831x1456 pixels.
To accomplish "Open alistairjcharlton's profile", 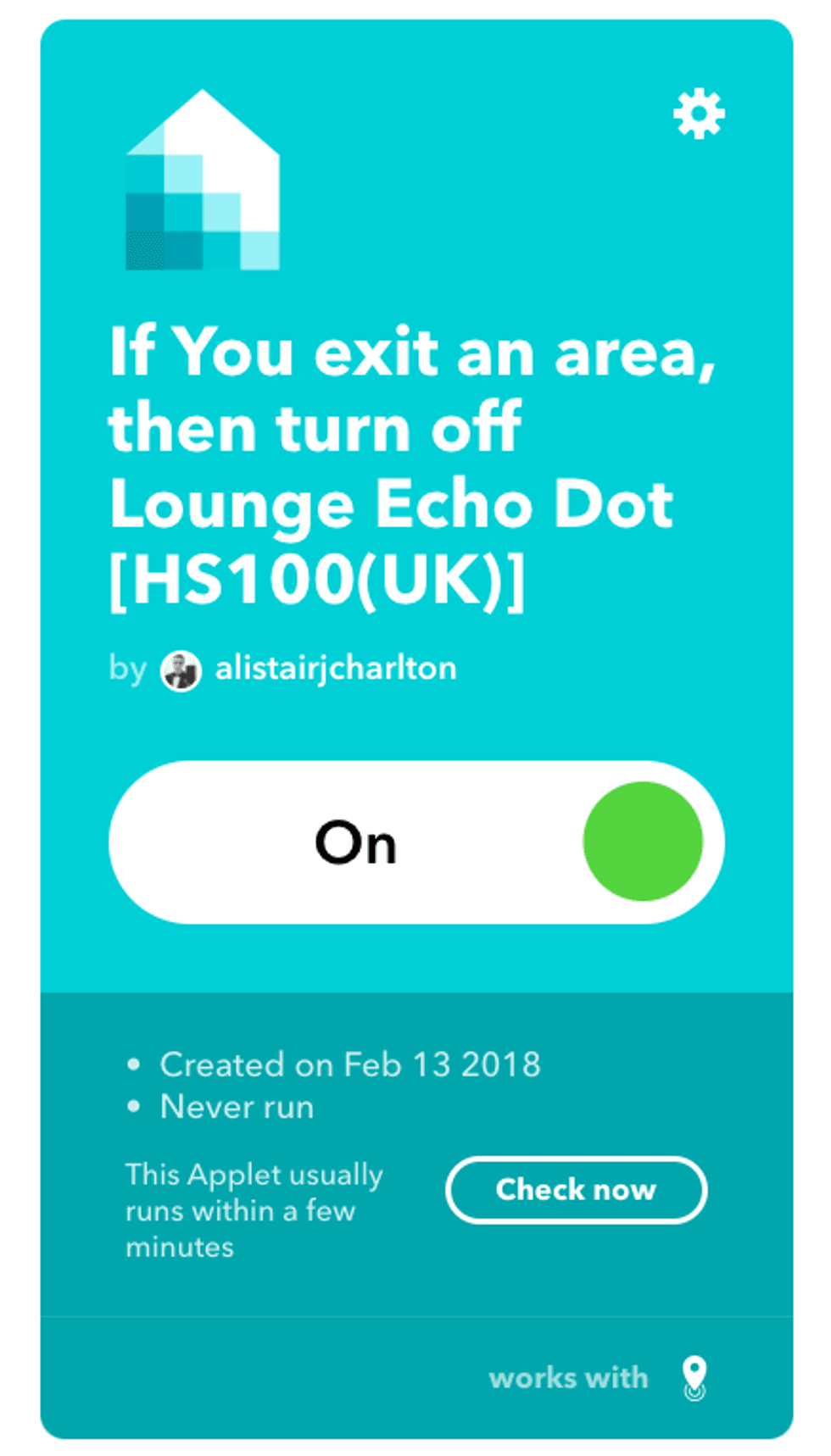I will pos(334,669).
